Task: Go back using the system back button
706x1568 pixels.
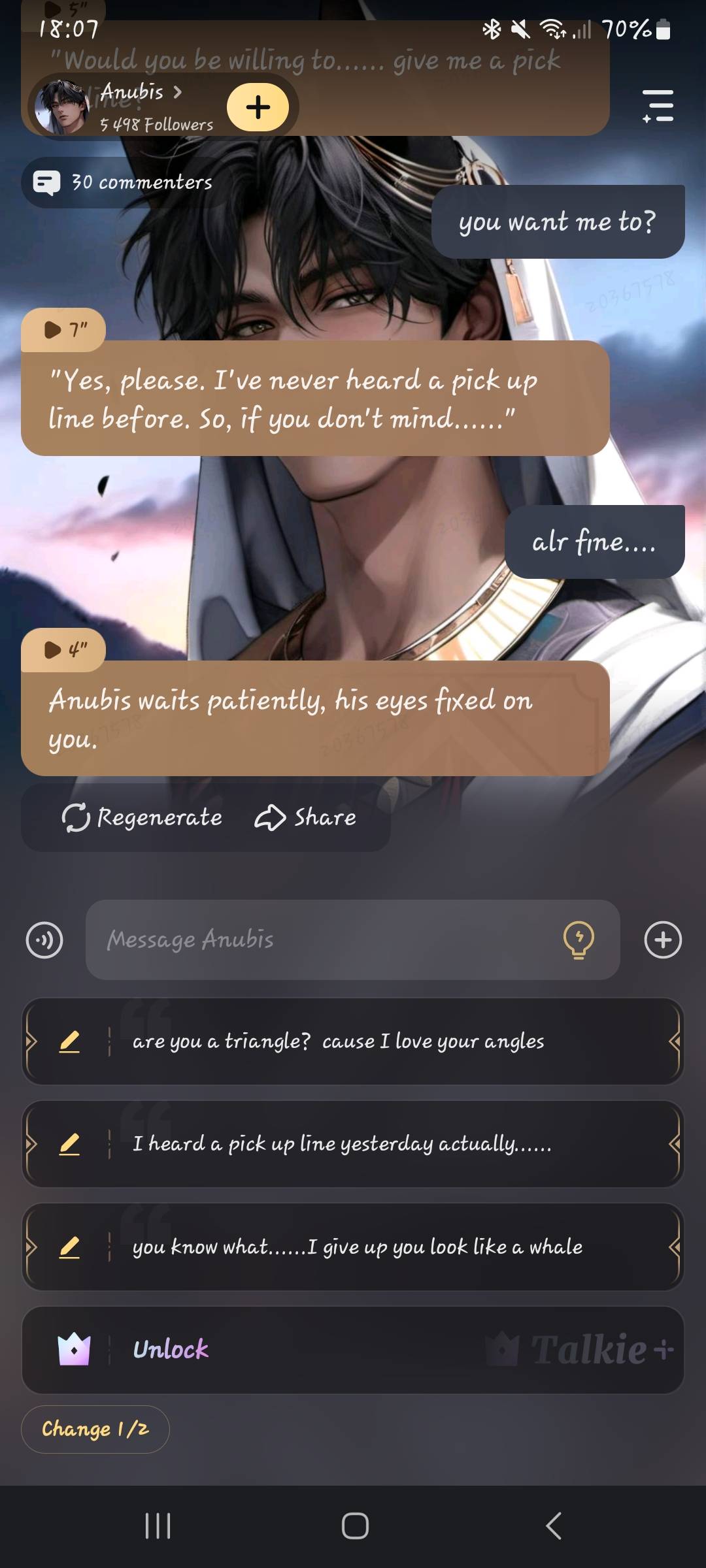Action: click(x=553, y=1526)
